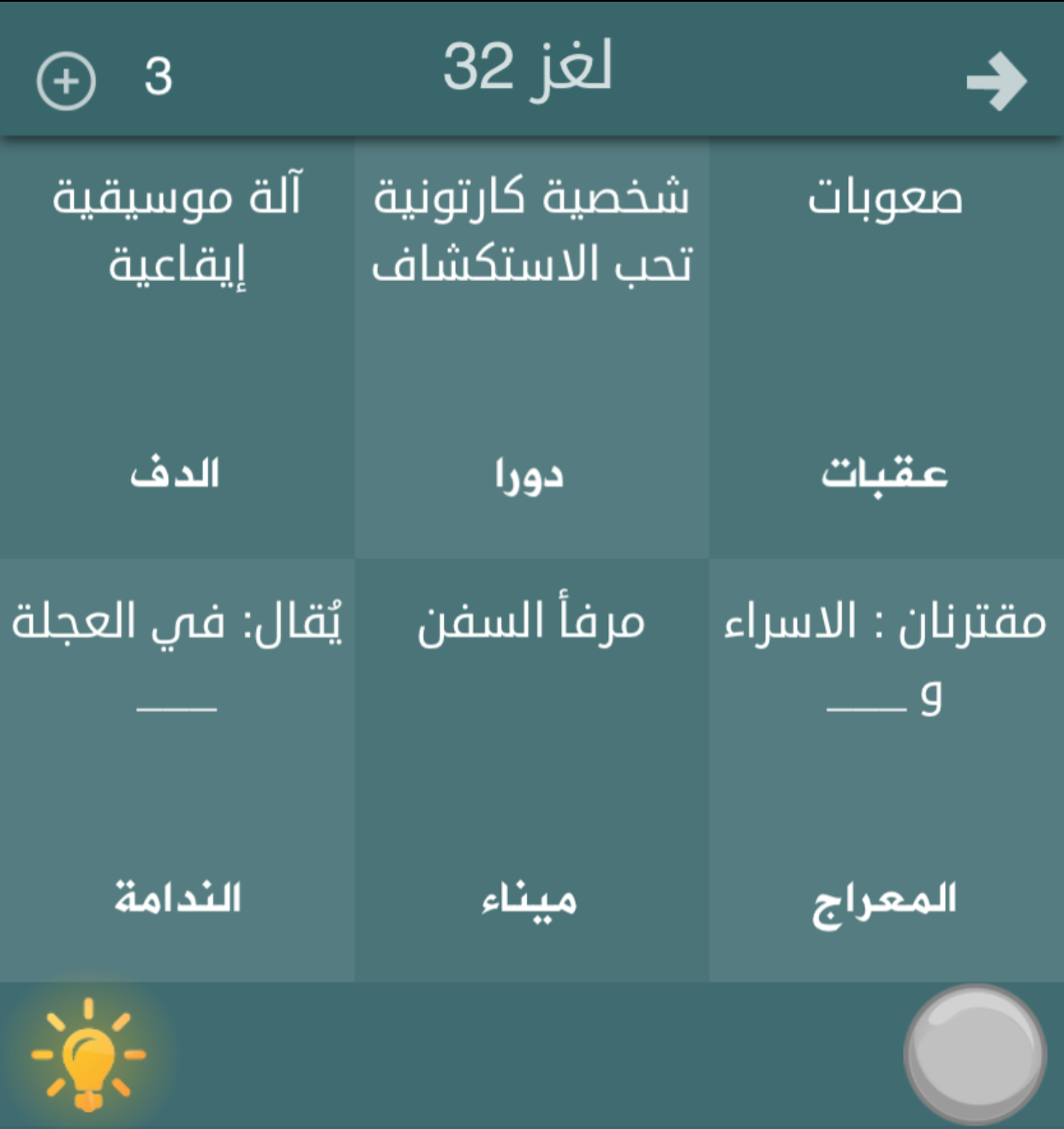This screenshot has width=1064, height=1129.
Task: Use the lightbulb hint button
Action: [88, 1054]
